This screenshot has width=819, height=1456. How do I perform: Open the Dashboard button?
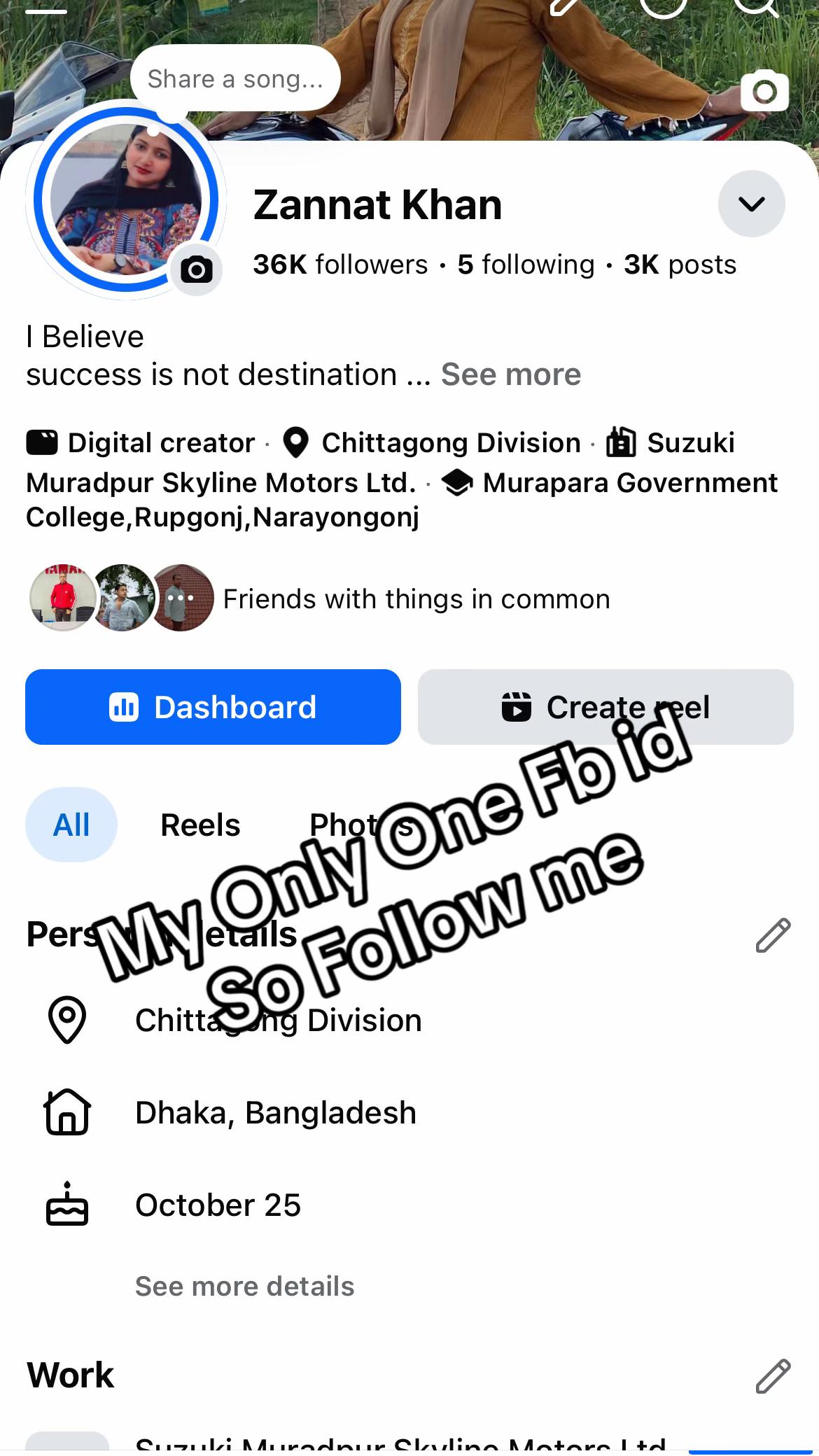pos(213,707)
